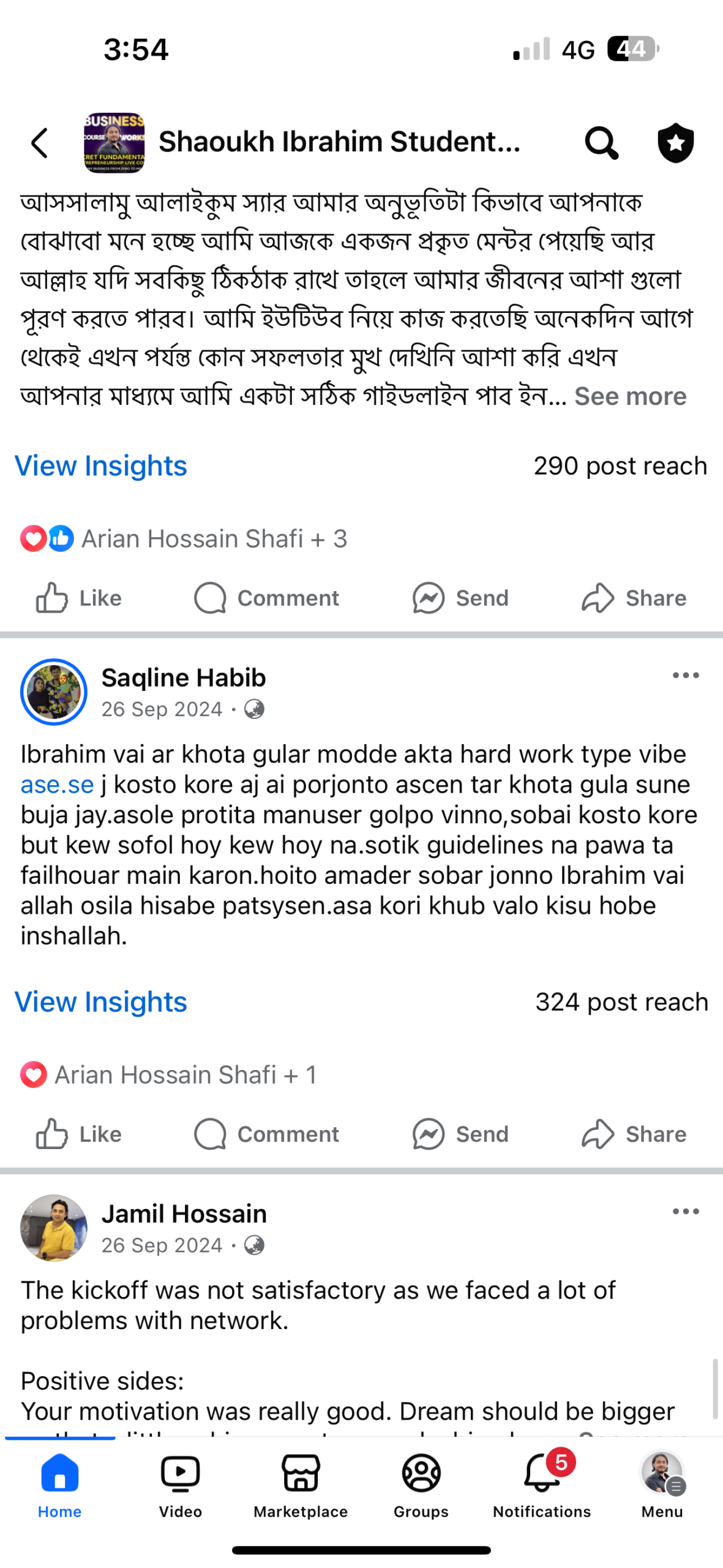
Task: Go back using the arrow icon
Action: pos(40,143)
